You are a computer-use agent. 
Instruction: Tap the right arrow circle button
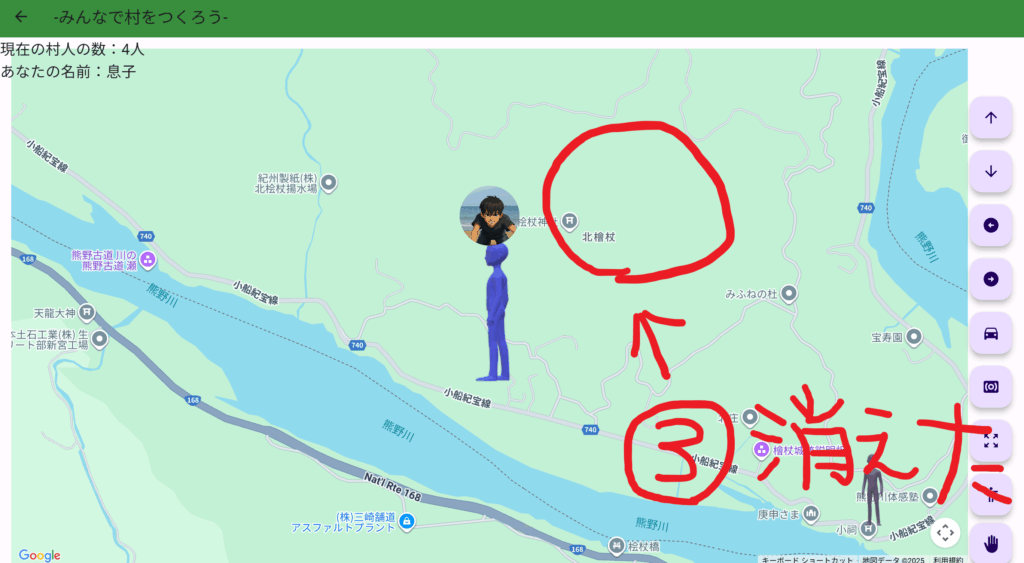[991, 279]
